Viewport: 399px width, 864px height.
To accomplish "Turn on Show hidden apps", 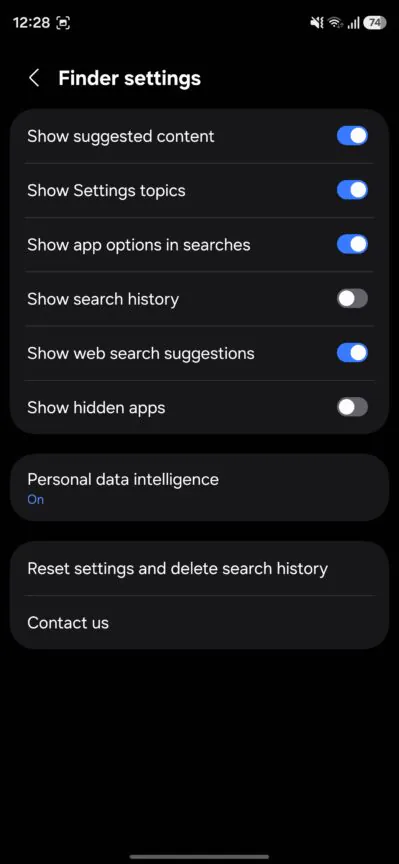I will [352, 407].
